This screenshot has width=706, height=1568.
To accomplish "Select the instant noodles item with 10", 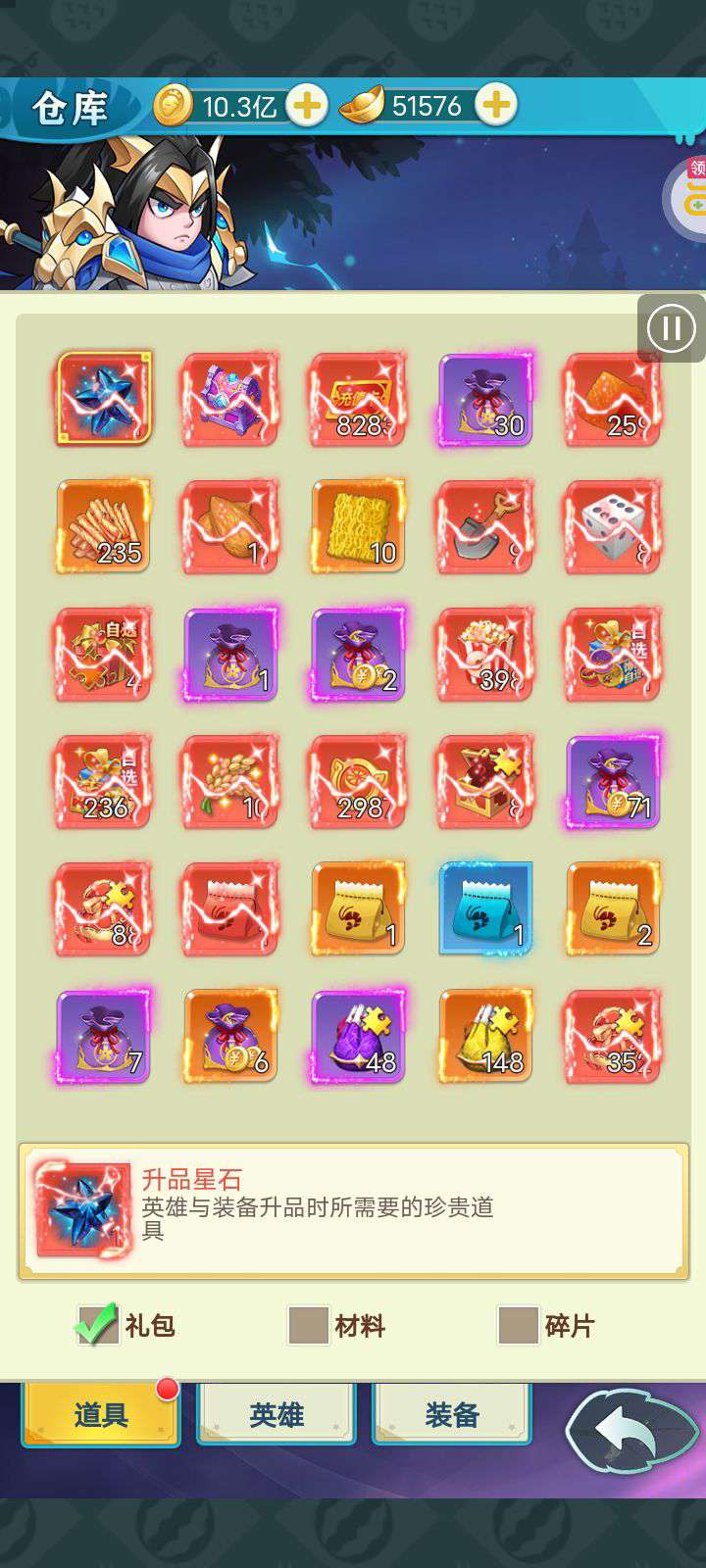I will [x=359, y=526].
